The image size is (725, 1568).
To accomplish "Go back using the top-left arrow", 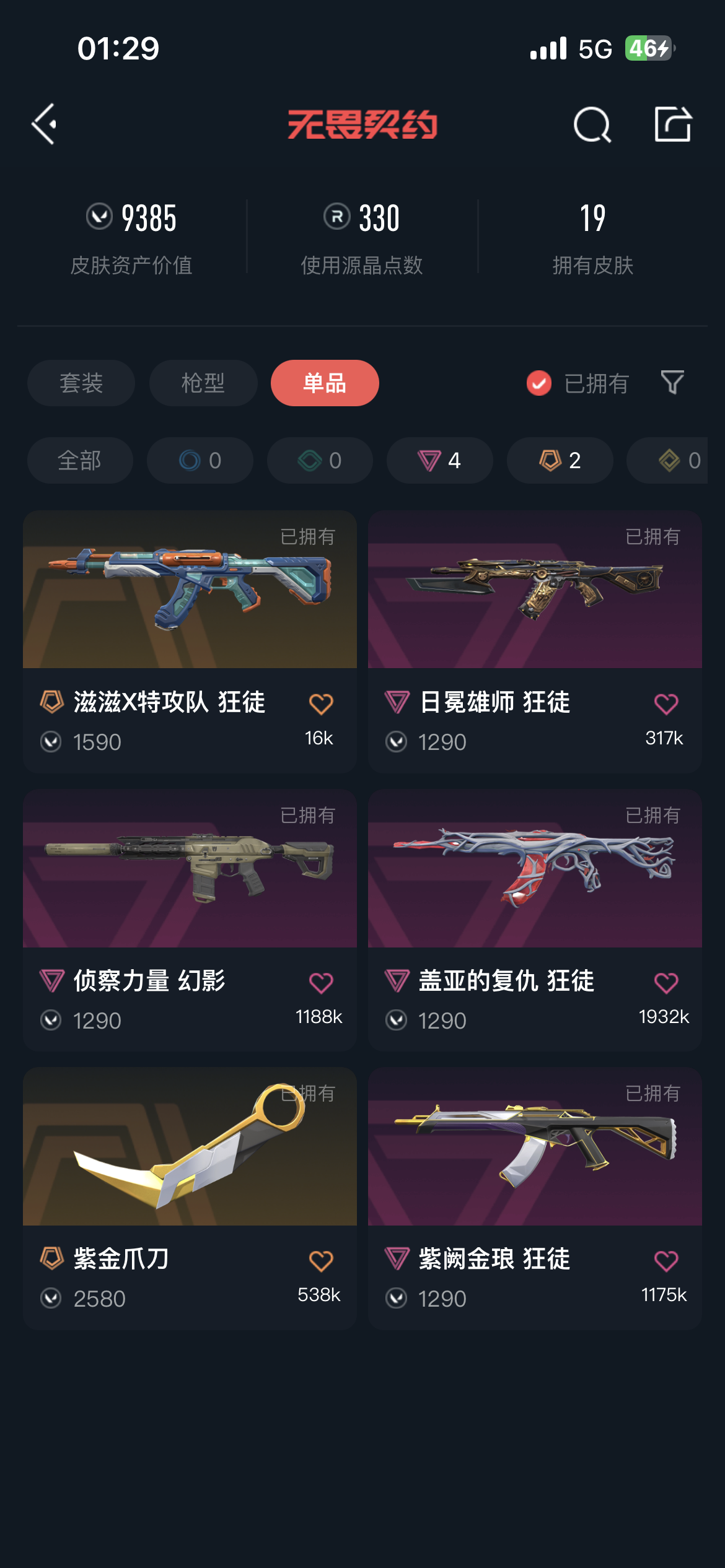I will pyautogui.click(x=45, y=124).
